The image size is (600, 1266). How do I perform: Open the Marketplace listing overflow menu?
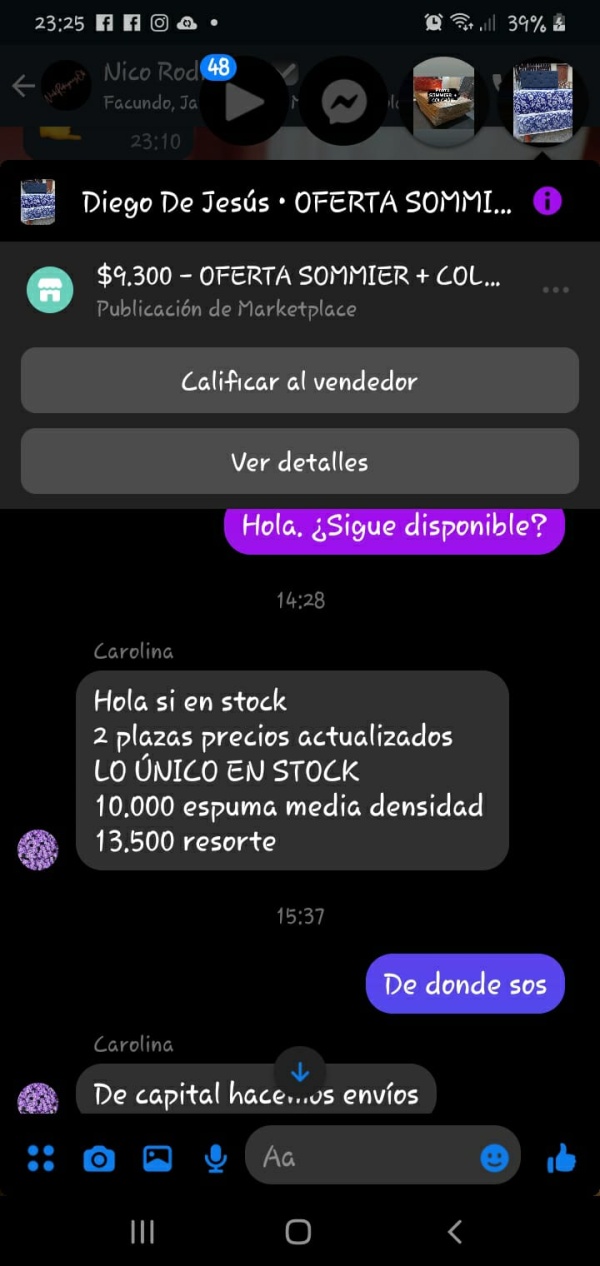tap(555, 290)
